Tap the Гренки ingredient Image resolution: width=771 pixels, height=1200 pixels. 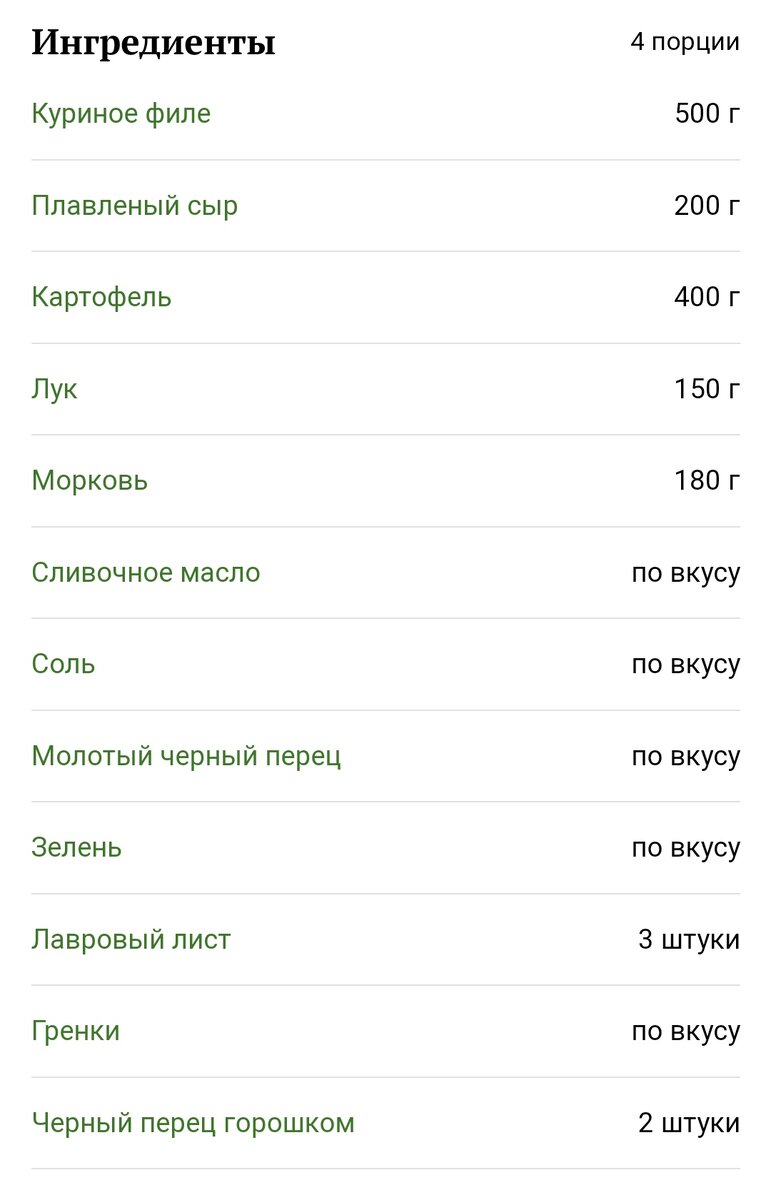[x=75, y=1031]
